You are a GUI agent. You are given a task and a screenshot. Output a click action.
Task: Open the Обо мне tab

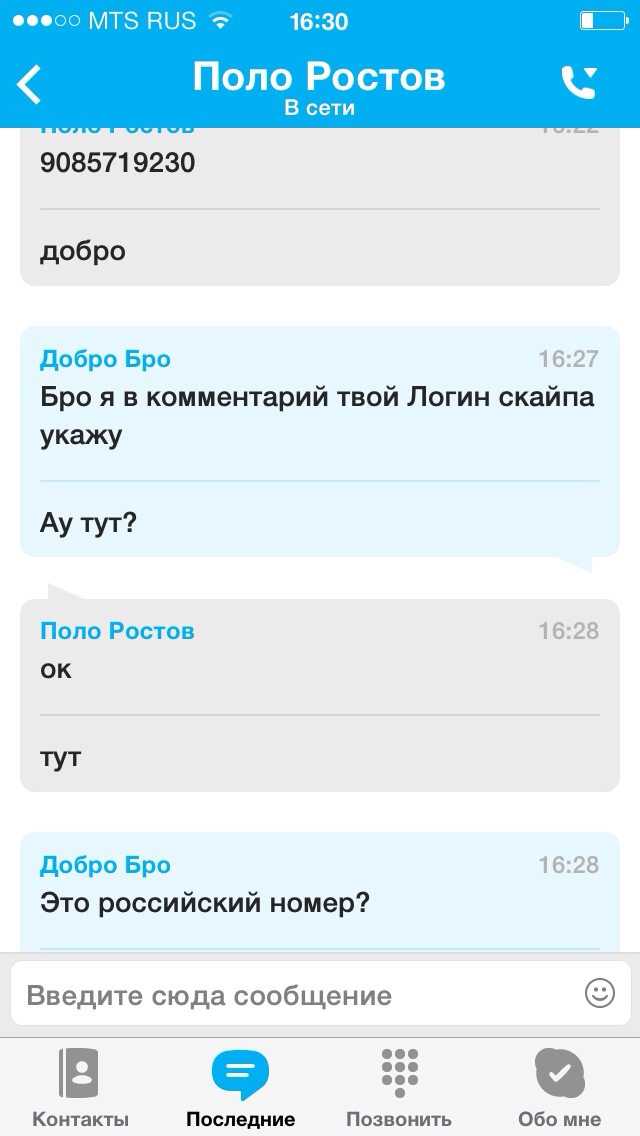pyautogui.click(x=559, y=1088)
